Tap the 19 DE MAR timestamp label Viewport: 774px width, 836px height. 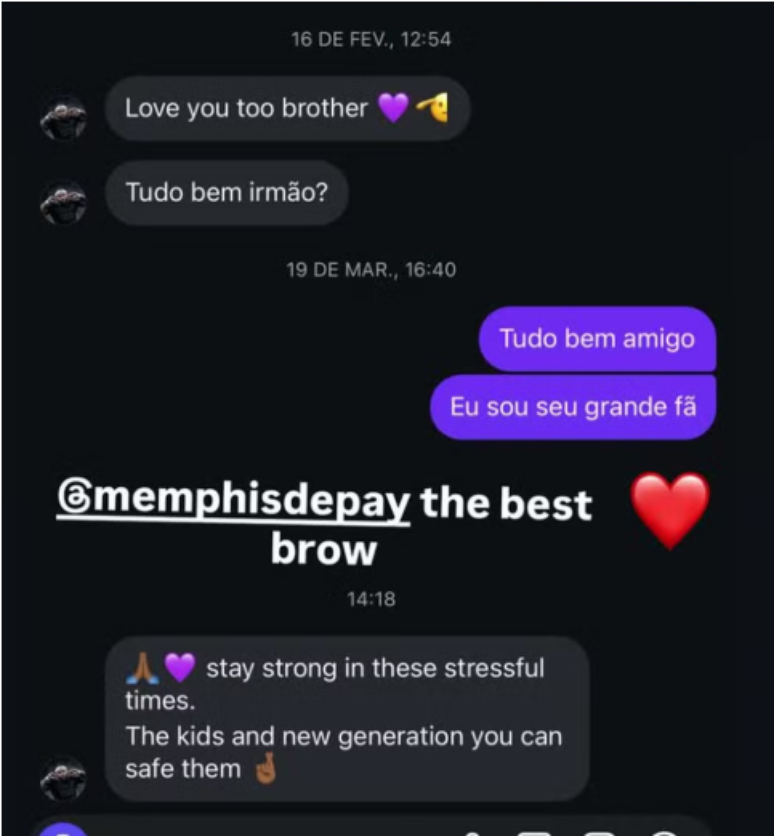pos(373,268)
